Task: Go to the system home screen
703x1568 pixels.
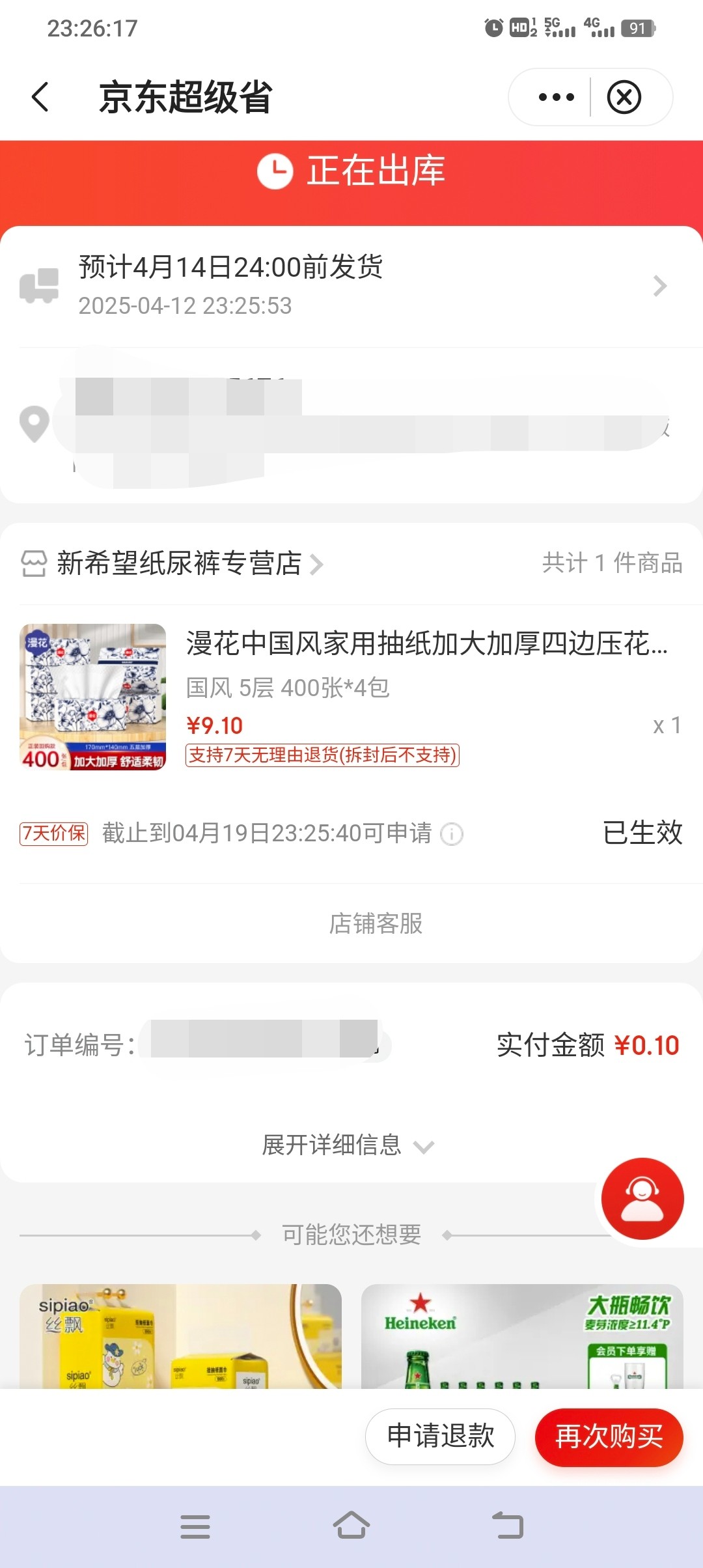Action: coord(351,1526)
